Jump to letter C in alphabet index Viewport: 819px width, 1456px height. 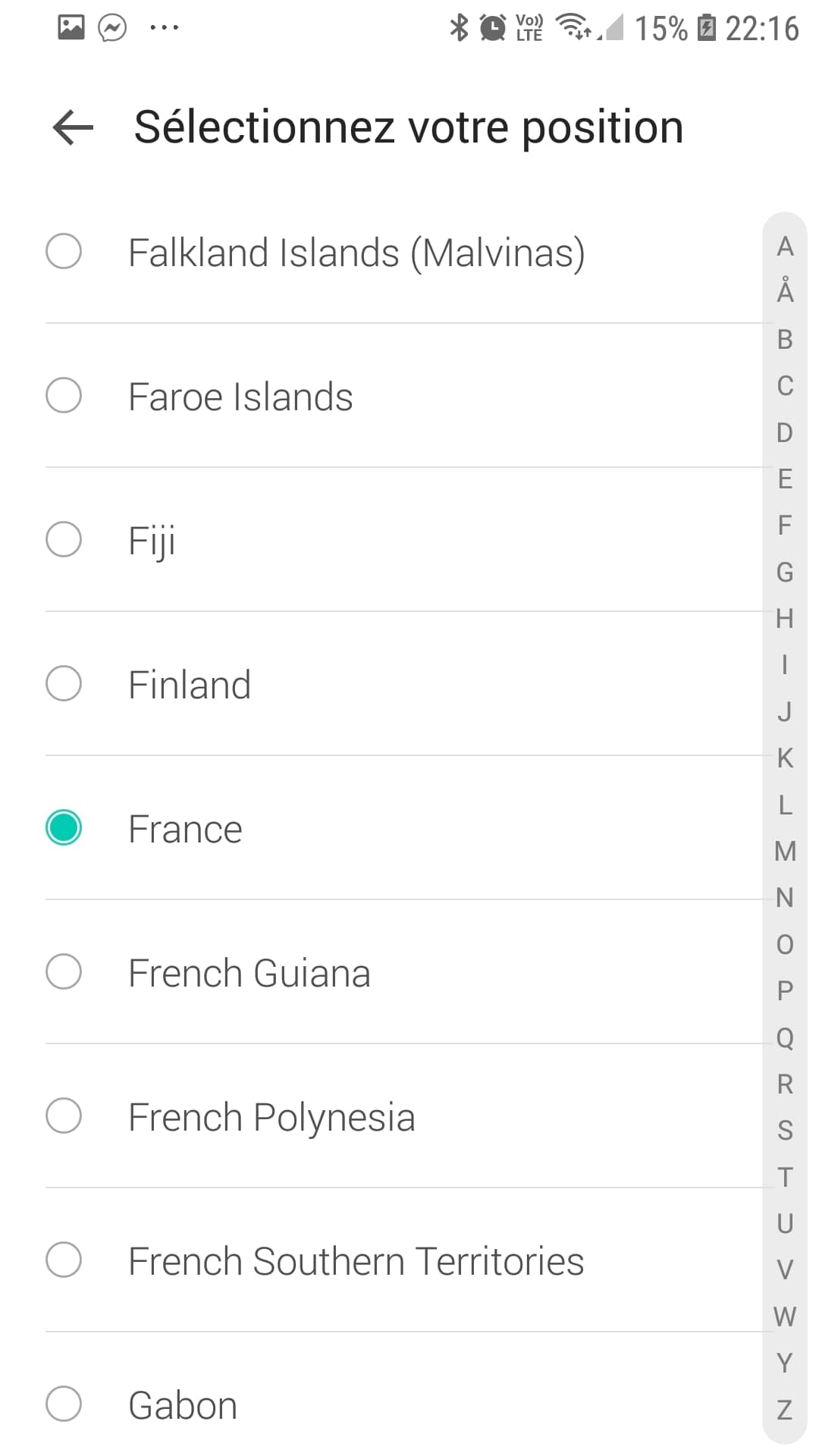pos(785,386)
